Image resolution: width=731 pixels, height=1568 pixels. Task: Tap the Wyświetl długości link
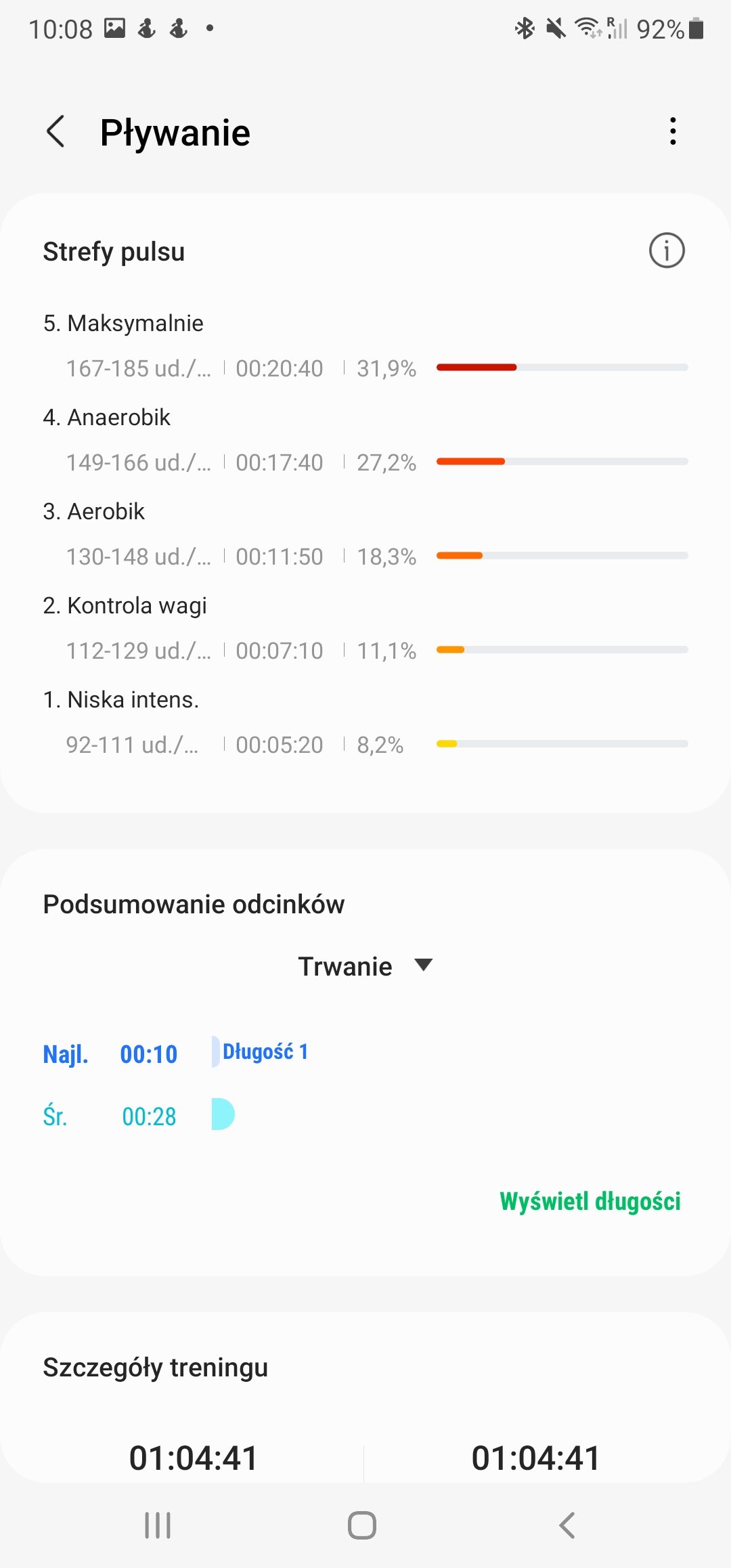590,1201
